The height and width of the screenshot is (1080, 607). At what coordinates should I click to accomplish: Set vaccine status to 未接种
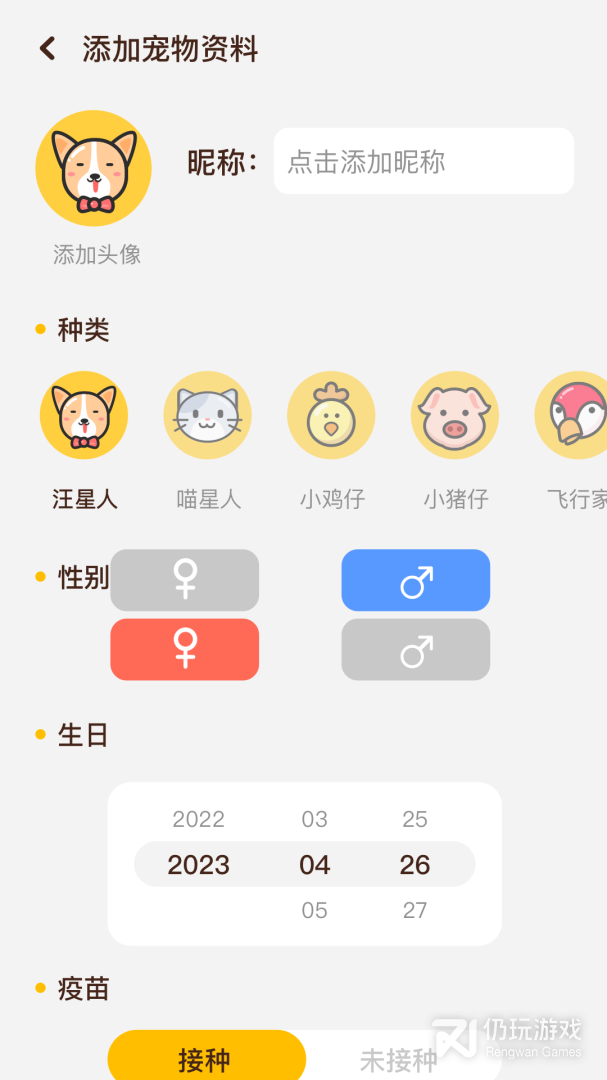tap(398, 1058)
